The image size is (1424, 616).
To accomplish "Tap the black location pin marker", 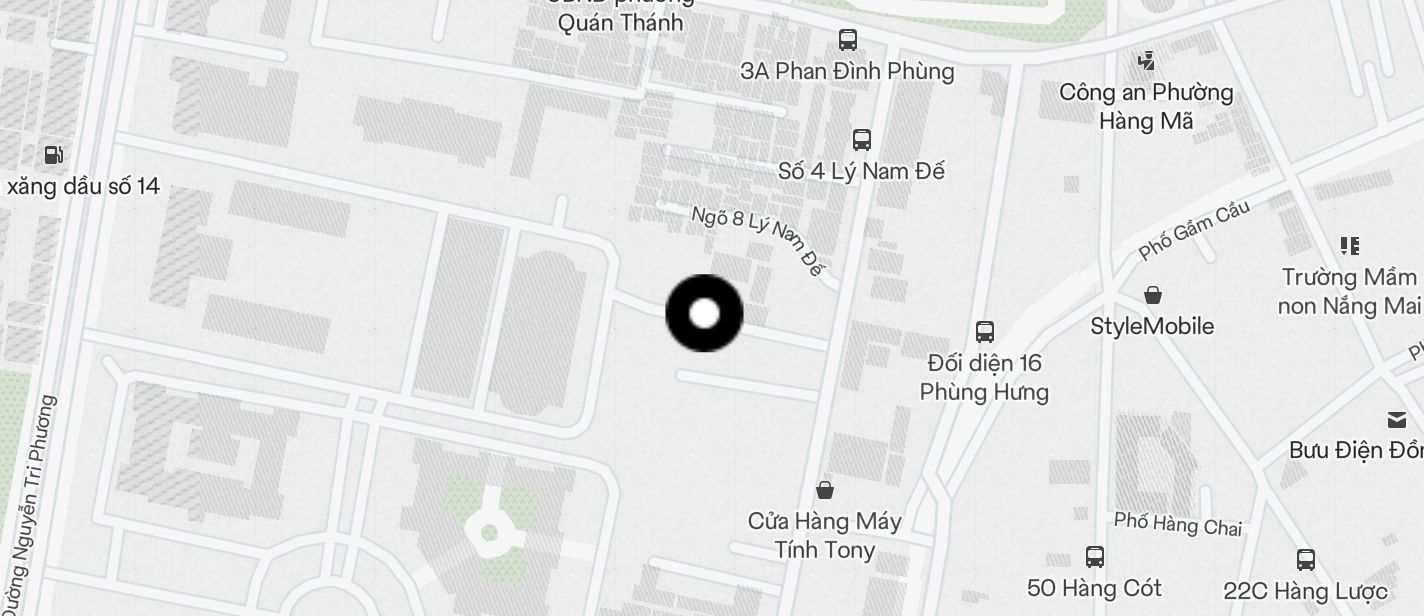I will pyautogui.click(x=705, y=313).
